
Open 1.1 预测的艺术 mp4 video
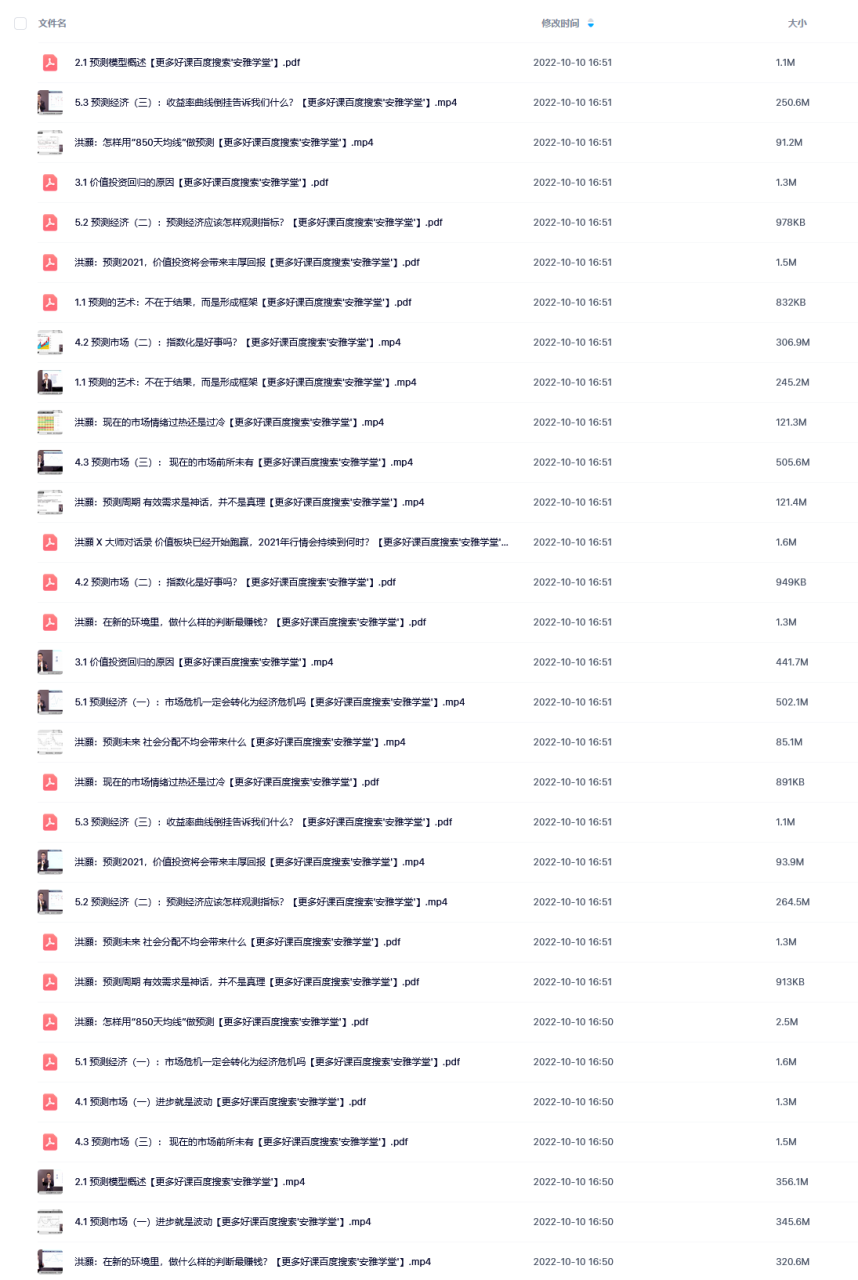[x=245, y=382]
